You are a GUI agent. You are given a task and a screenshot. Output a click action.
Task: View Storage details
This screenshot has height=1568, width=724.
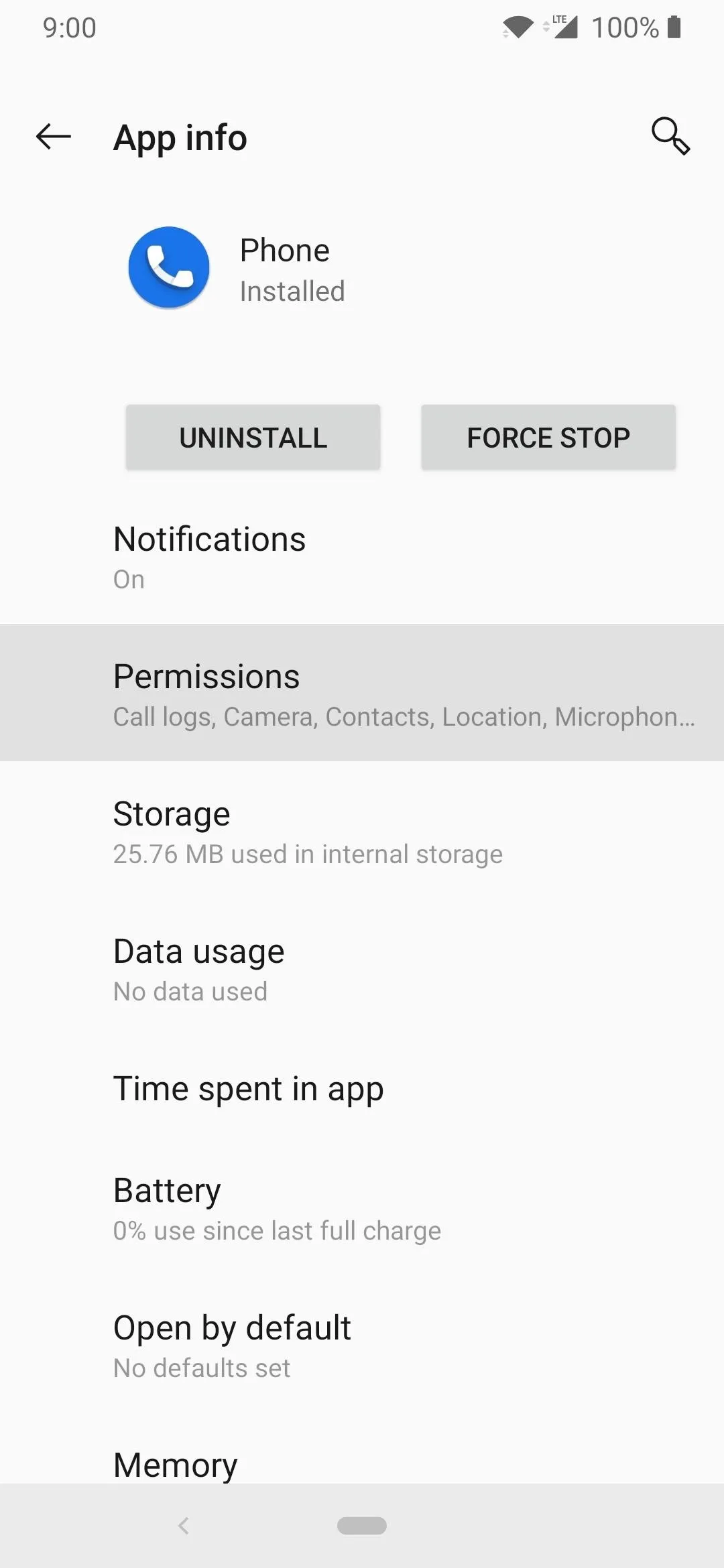(362, 831)
